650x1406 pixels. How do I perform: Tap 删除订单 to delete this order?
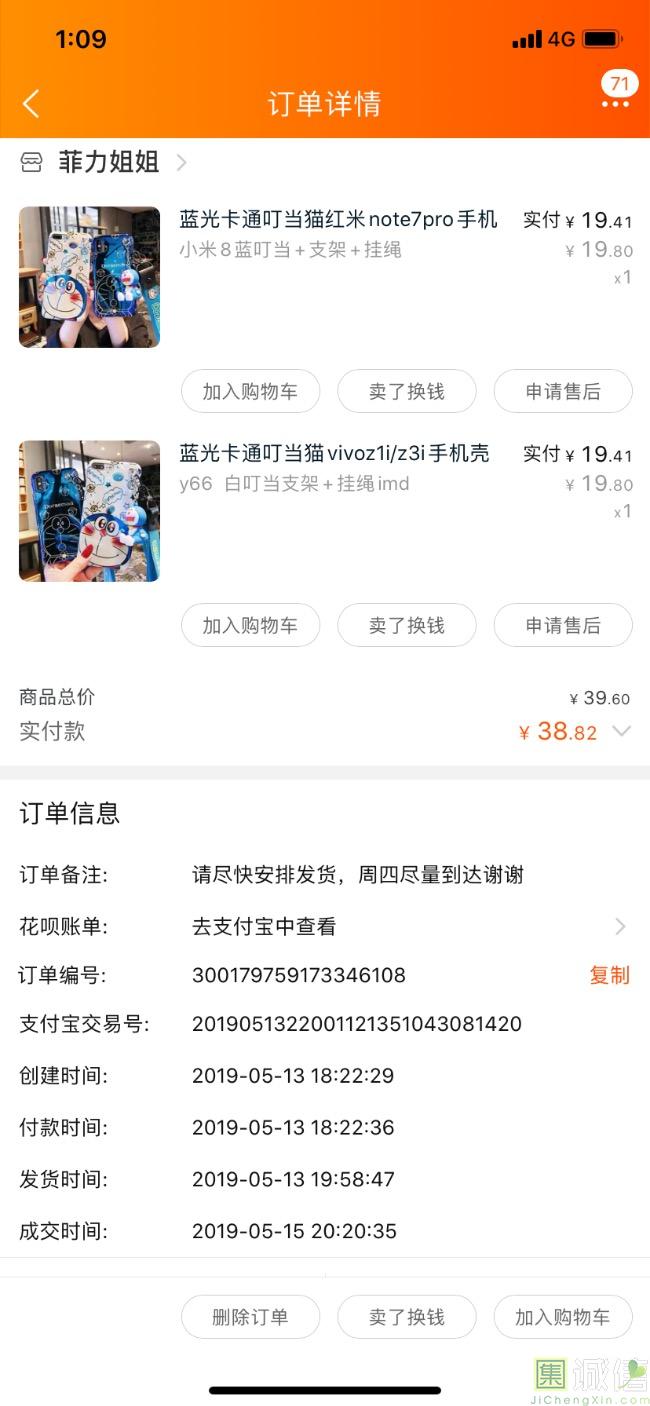coord(250,1317)
